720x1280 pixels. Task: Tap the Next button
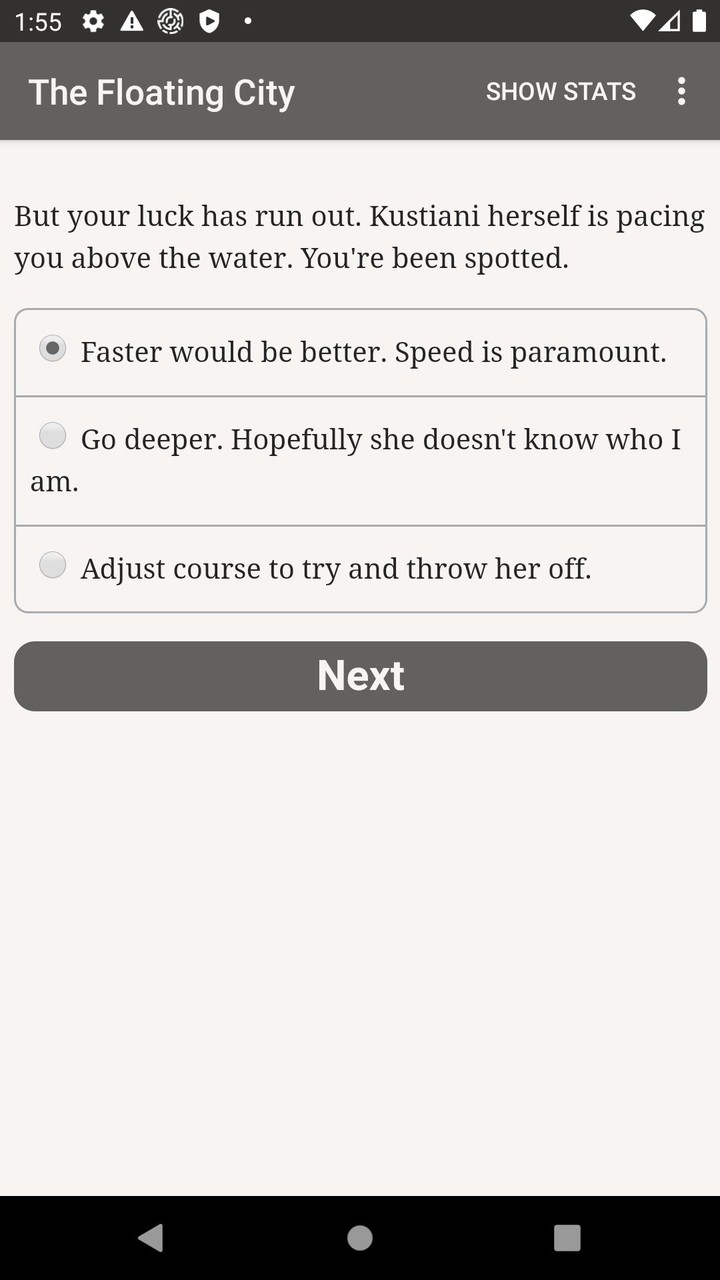(360, 676)
